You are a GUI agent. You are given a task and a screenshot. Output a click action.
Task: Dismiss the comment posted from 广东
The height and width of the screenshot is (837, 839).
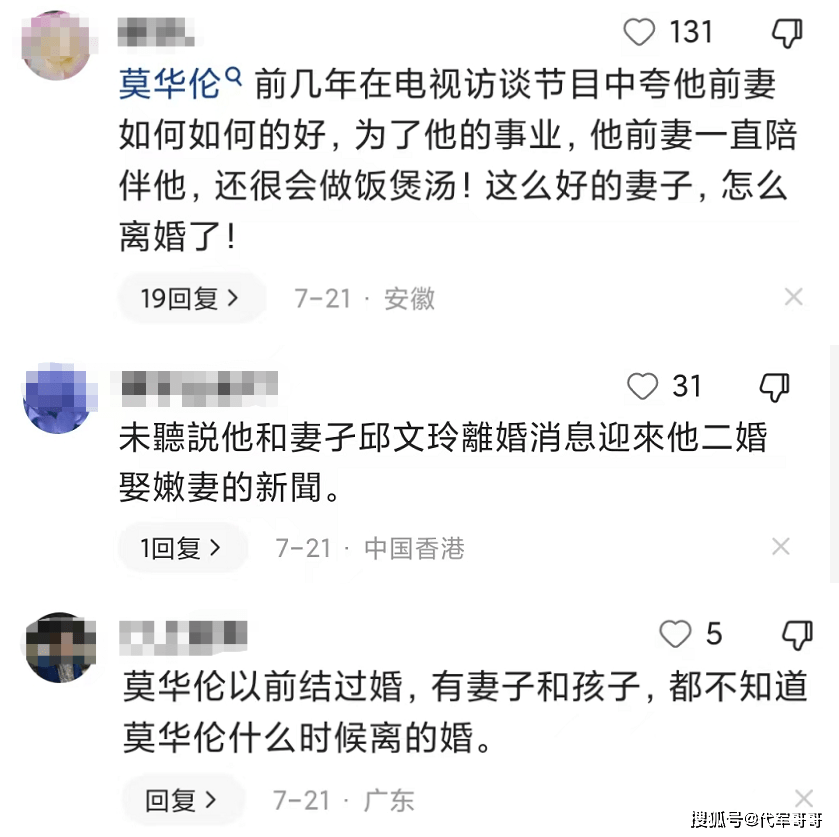(x=802, y=798)
